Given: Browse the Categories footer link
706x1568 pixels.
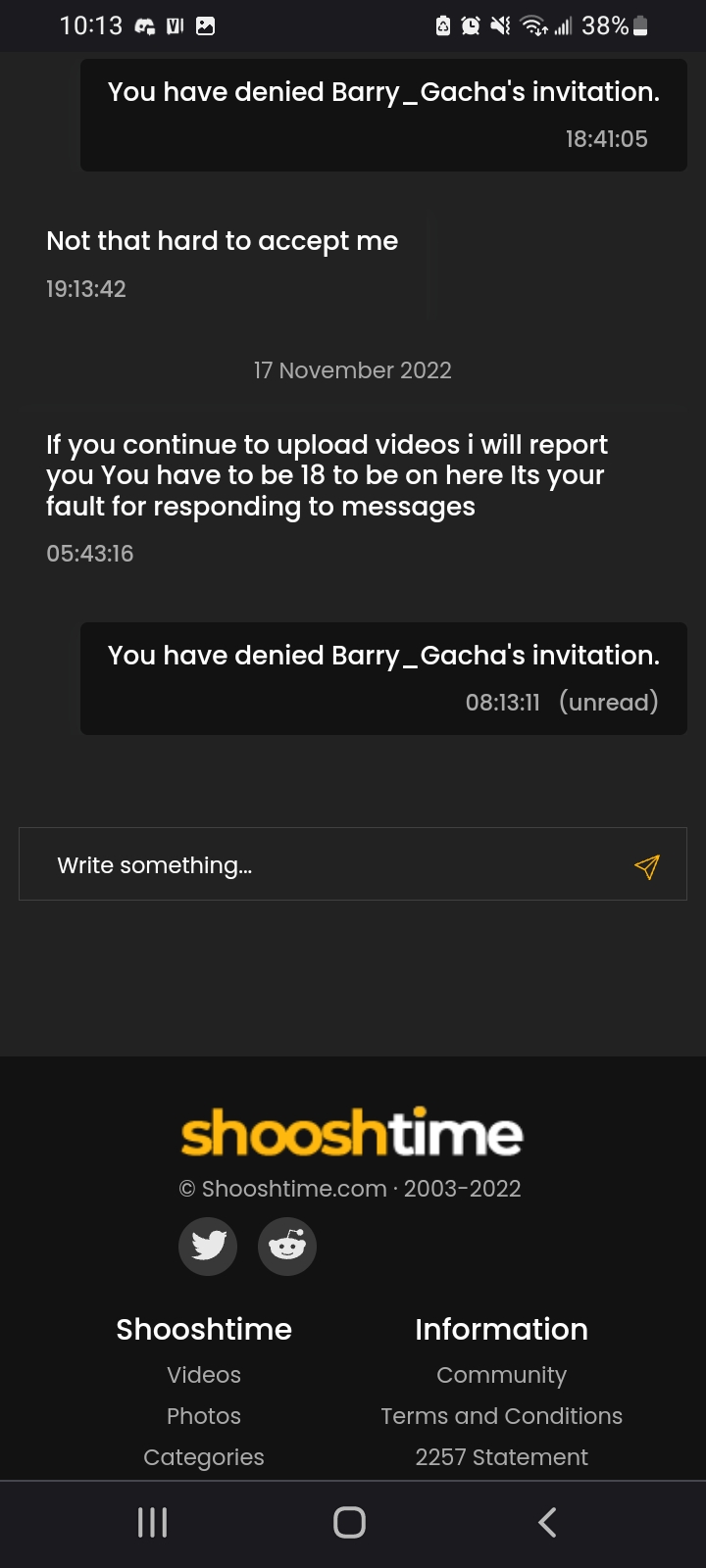Looking at the screenshot, I should click(x=204, y=1457).
